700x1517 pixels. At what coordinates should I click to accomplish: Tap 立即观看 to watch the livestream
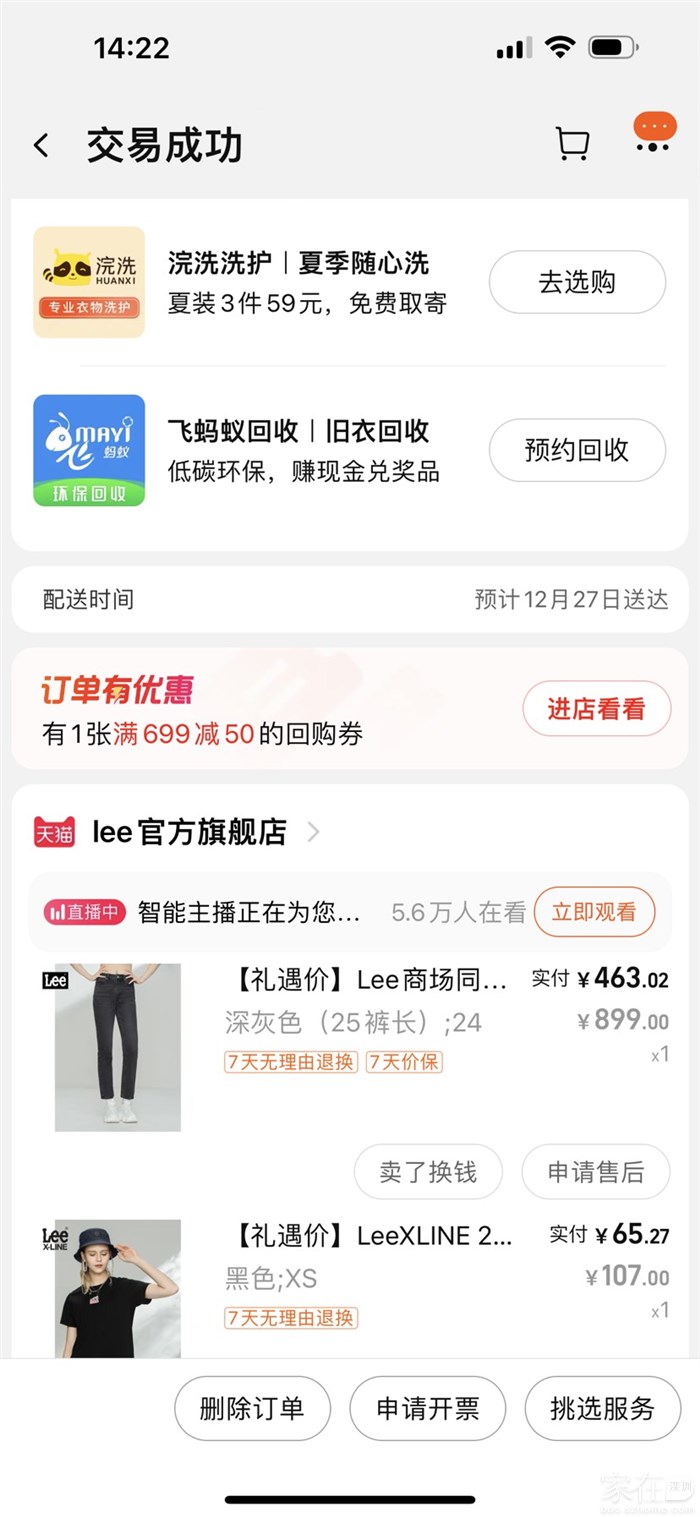click(x=594, y=911)
